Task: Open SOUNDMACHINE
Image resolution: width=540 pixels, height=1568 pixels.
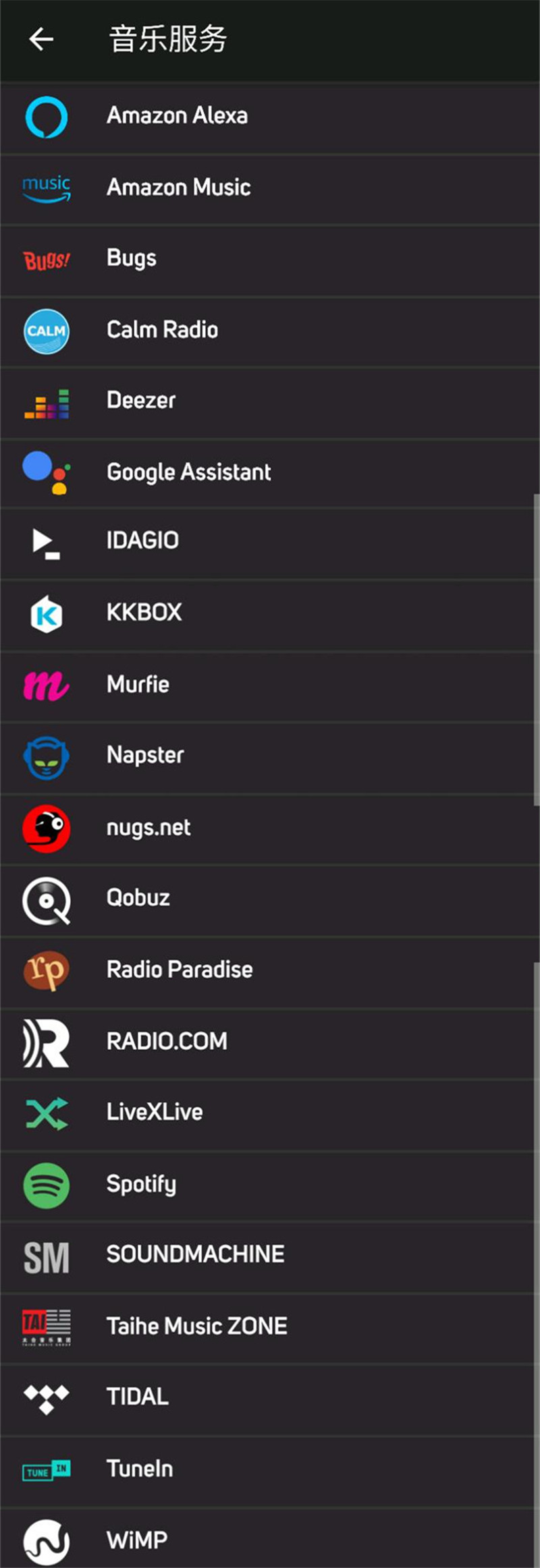Action: click(x=195, y=1254)
